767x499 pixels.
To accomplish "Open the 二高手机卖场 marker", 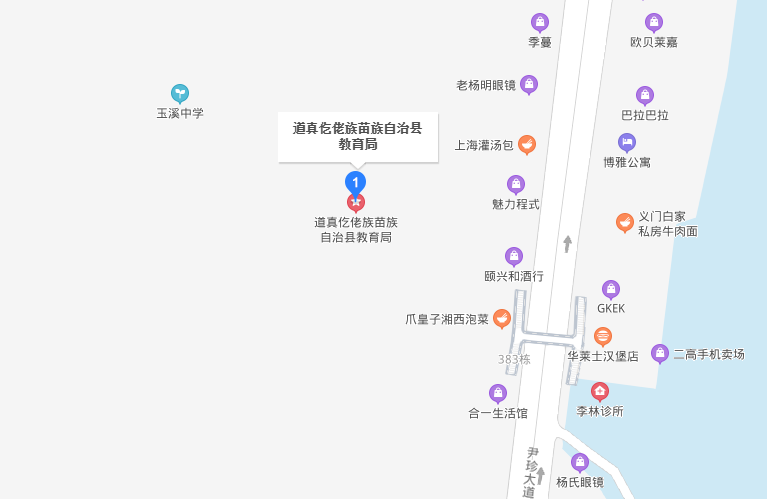I will [x=660, y=353].
